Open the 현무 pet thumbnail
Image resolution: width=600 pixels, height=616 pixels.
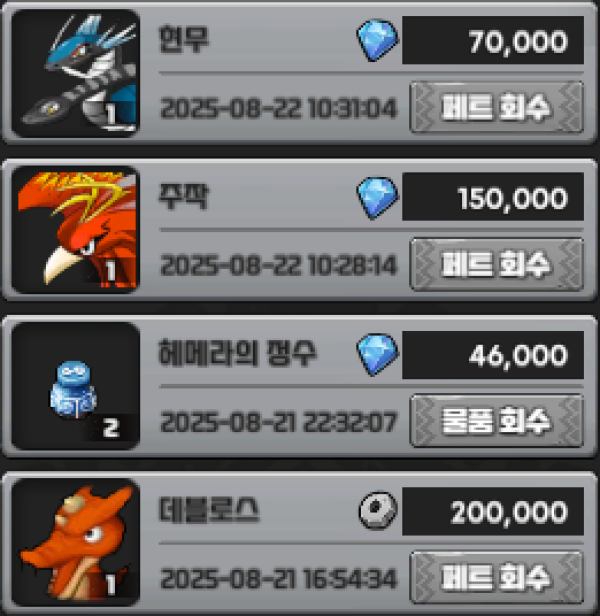tap(77, 73)
